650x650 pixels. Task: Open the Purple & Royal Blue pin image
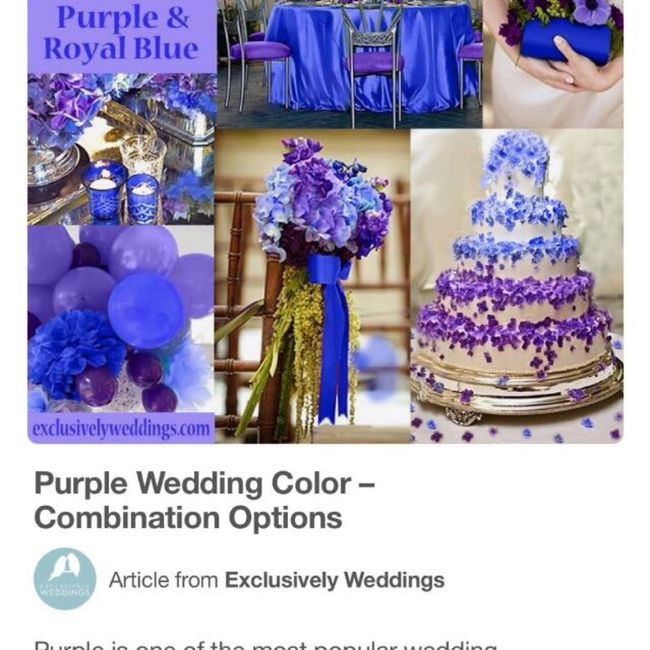pyautogui.click(x=325, y=220)
